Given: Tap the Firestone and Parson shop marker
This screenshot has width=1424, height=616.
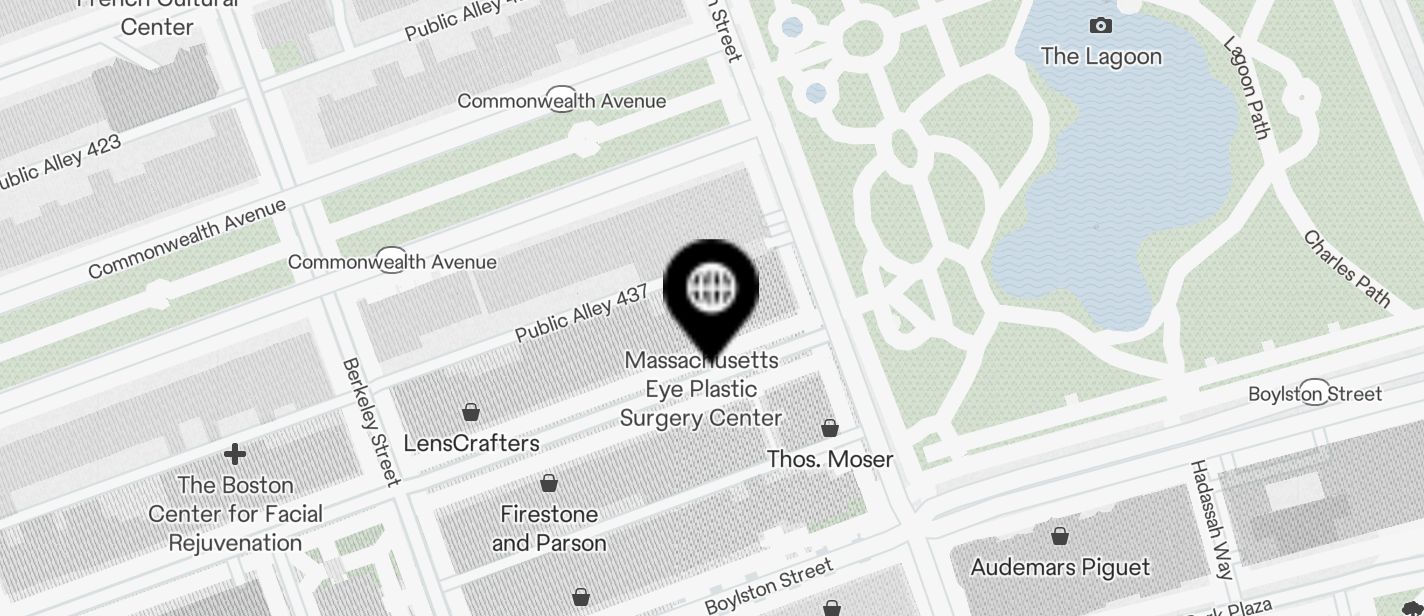Looking at the screenshot, I should pyautogui.click(x=549, y=484).
